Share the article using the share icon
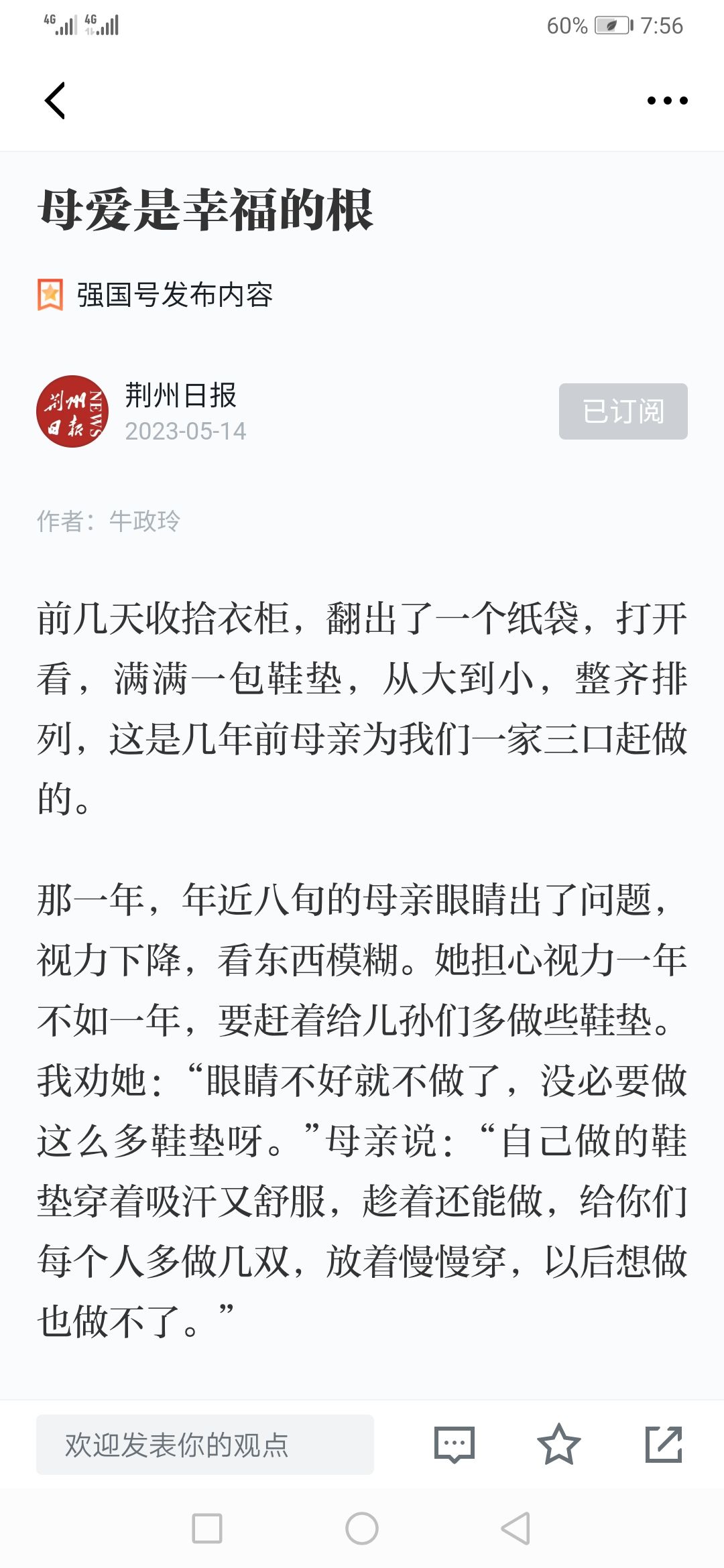This screenshot has height=1568, width=724. click(x=664, y=1444)
